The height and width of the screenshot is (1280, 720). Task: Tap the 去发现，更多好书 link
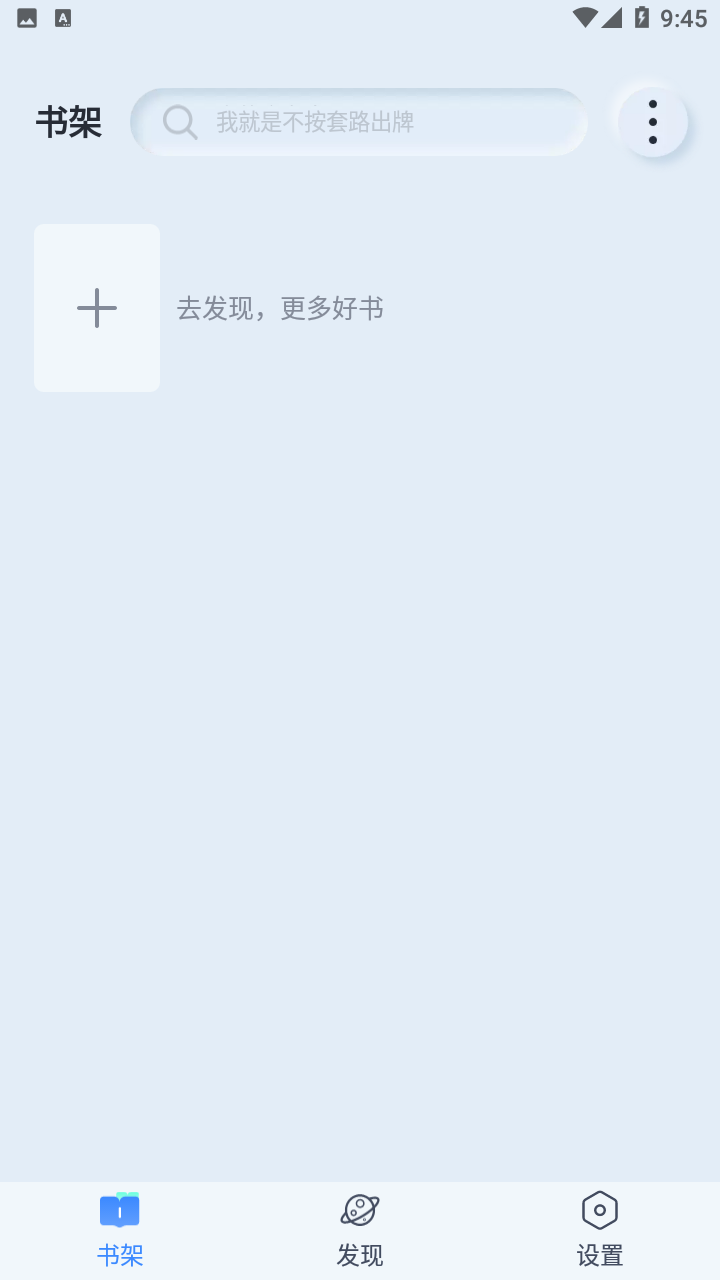281,308
